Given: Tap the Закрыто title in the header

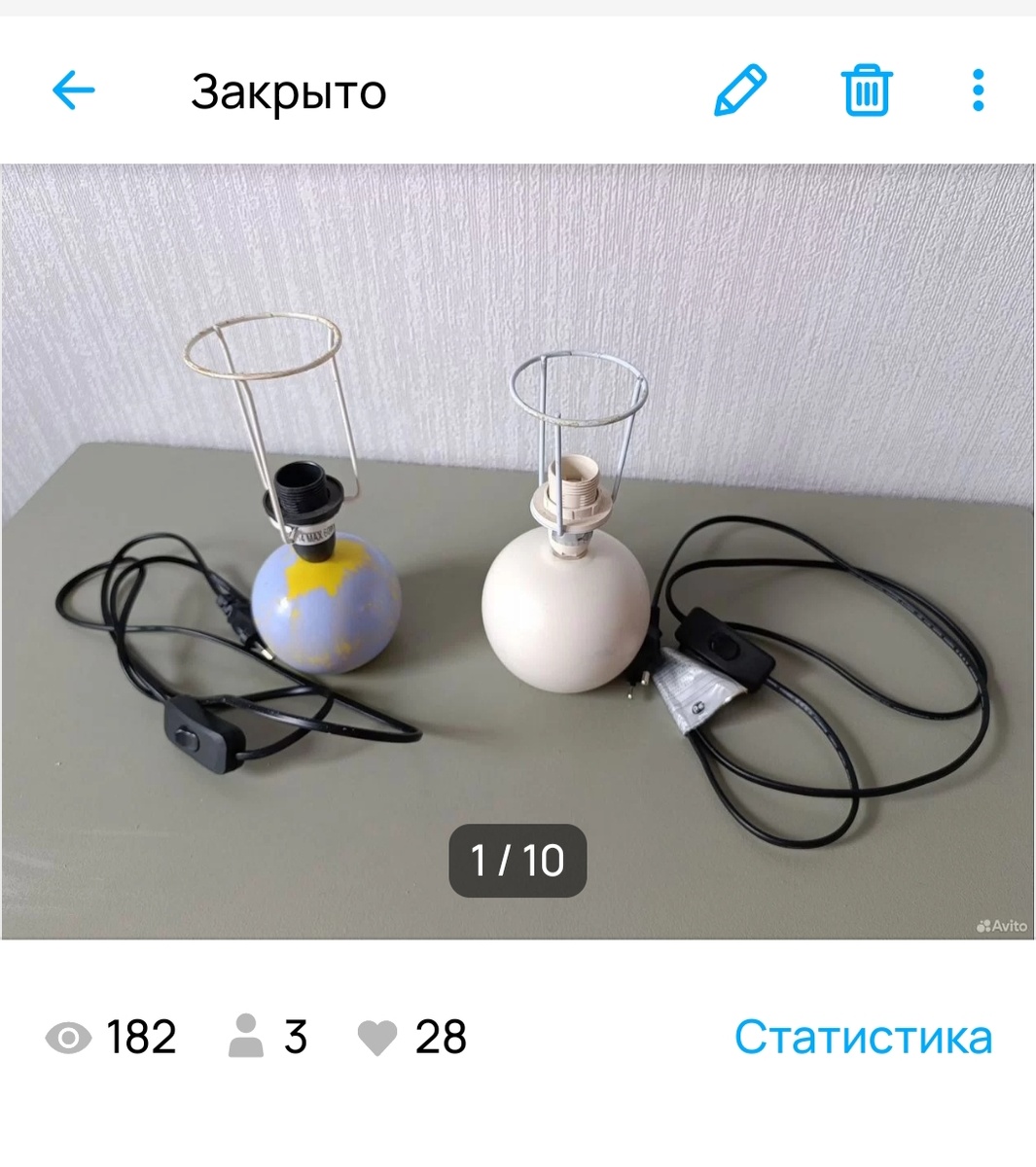Looking at the screenshot, I should pos(289,90).
